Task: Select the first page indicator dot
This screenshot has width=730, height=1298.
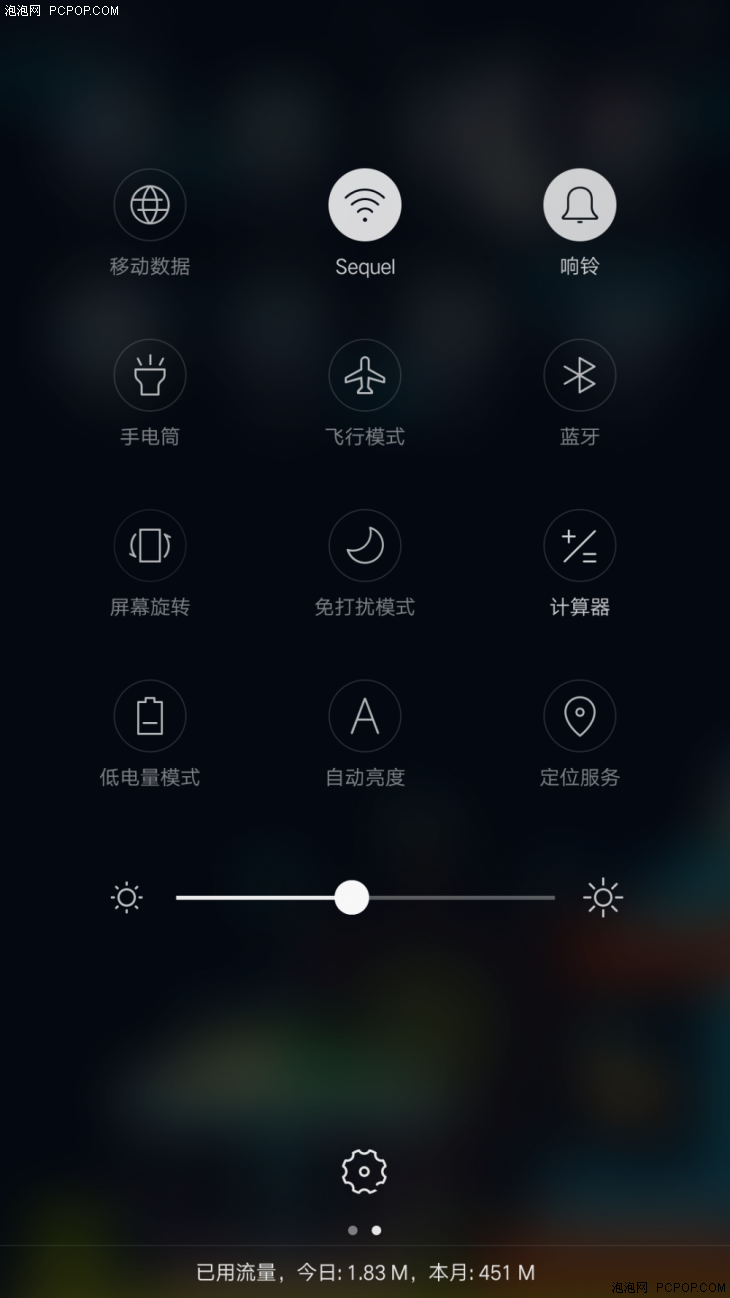Action: point(353,1230)
